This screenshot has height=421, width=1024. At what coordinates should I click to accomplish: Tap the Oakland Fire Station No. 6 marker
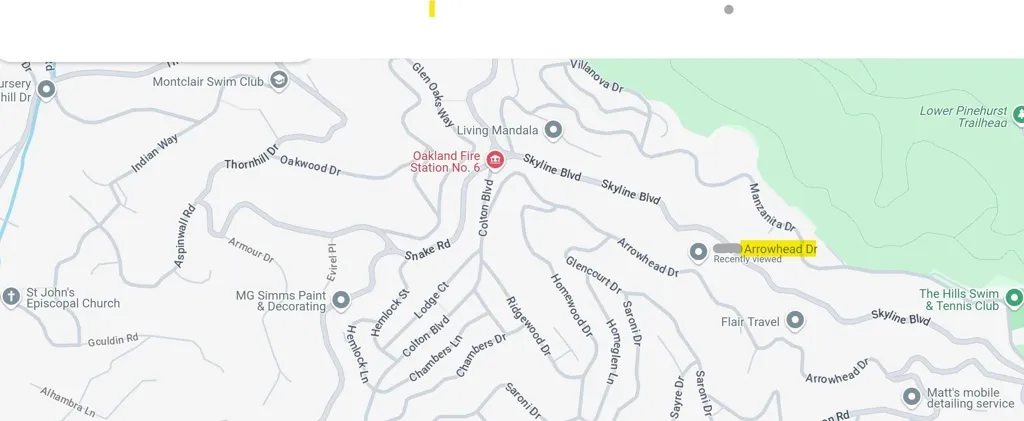pyautogui.click(x=494, y=160)
